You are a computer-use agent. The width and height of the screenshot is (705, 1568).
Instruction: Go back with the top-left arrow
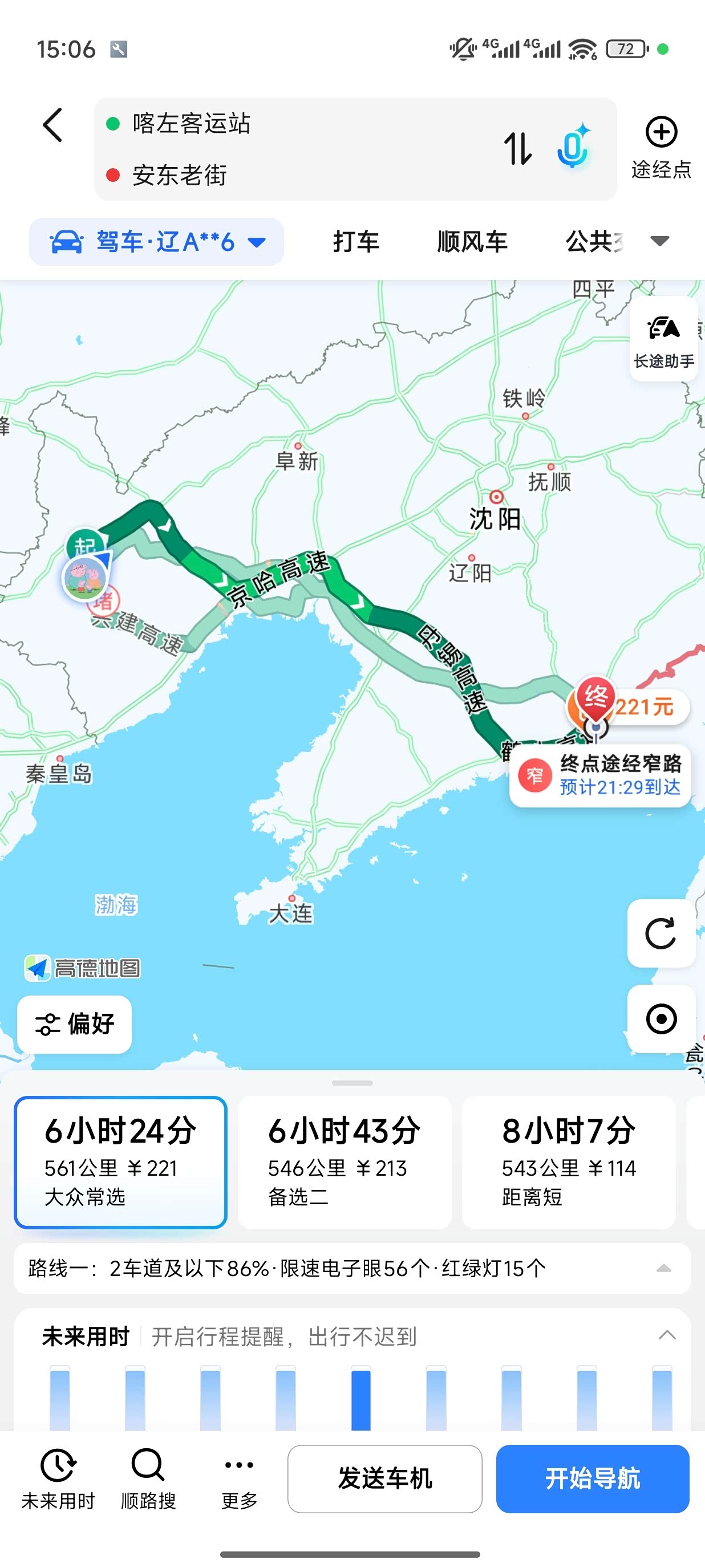[53, 125]
